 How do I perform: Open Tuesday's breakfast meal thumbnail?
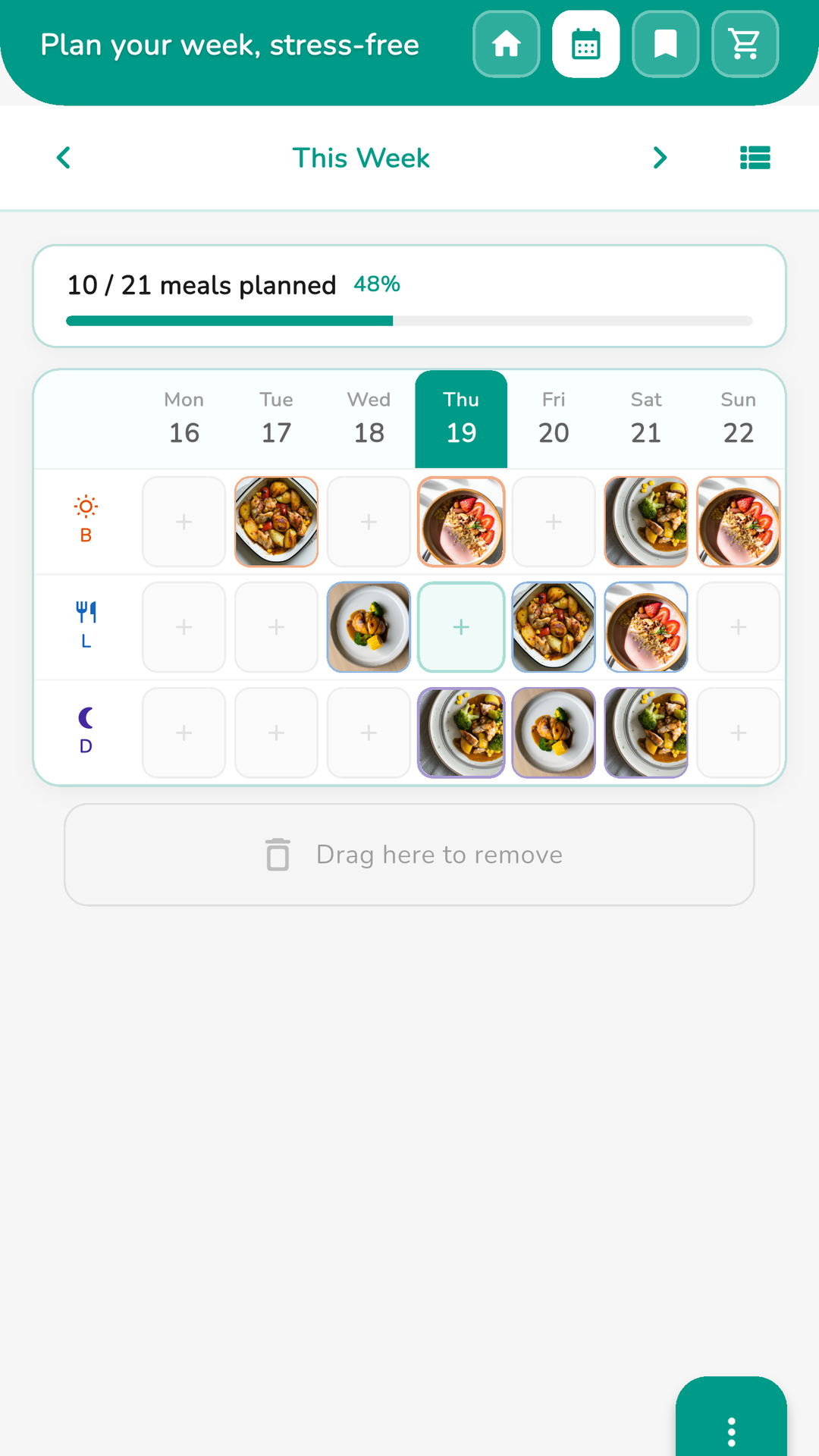click(276, 521)
